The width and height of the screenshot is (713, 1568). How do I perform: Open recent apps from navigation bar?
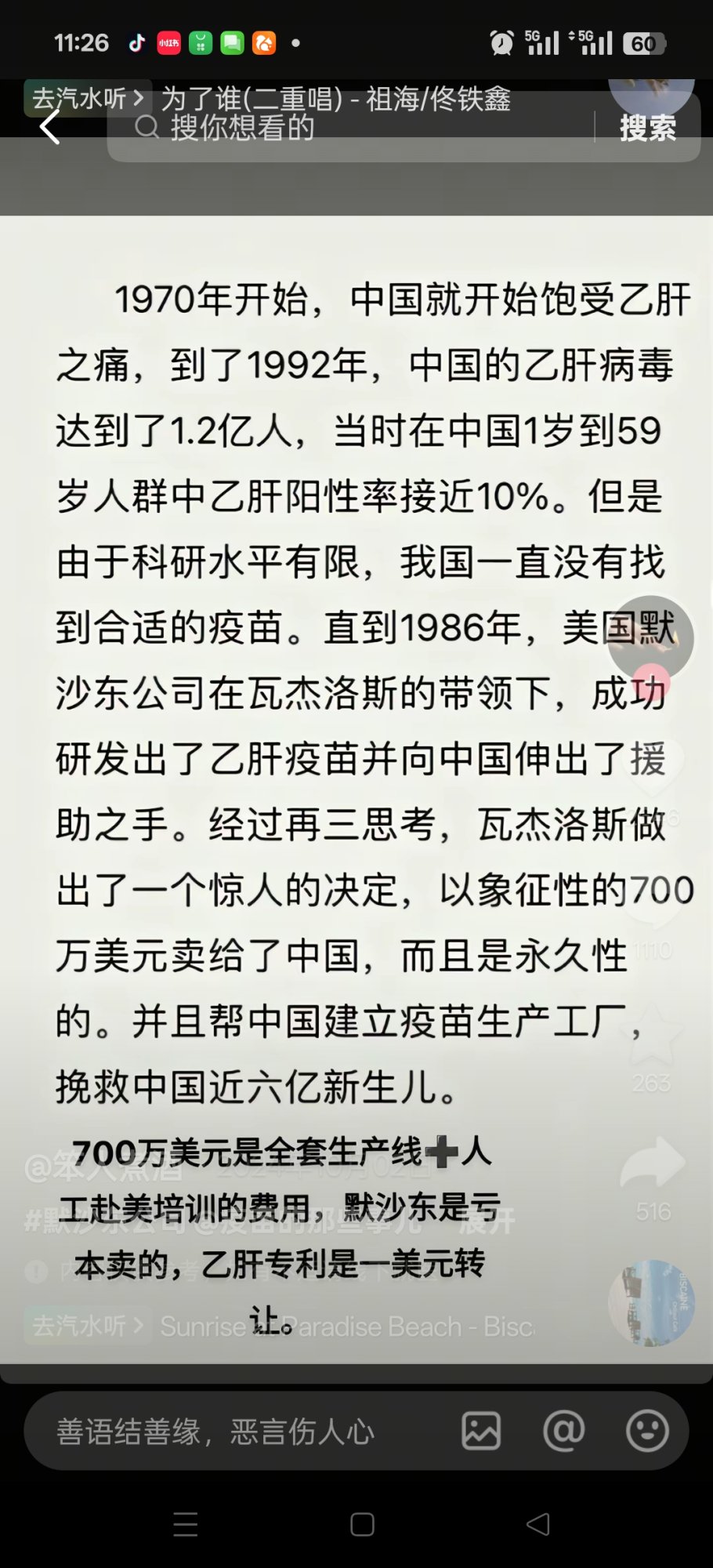186,1524
